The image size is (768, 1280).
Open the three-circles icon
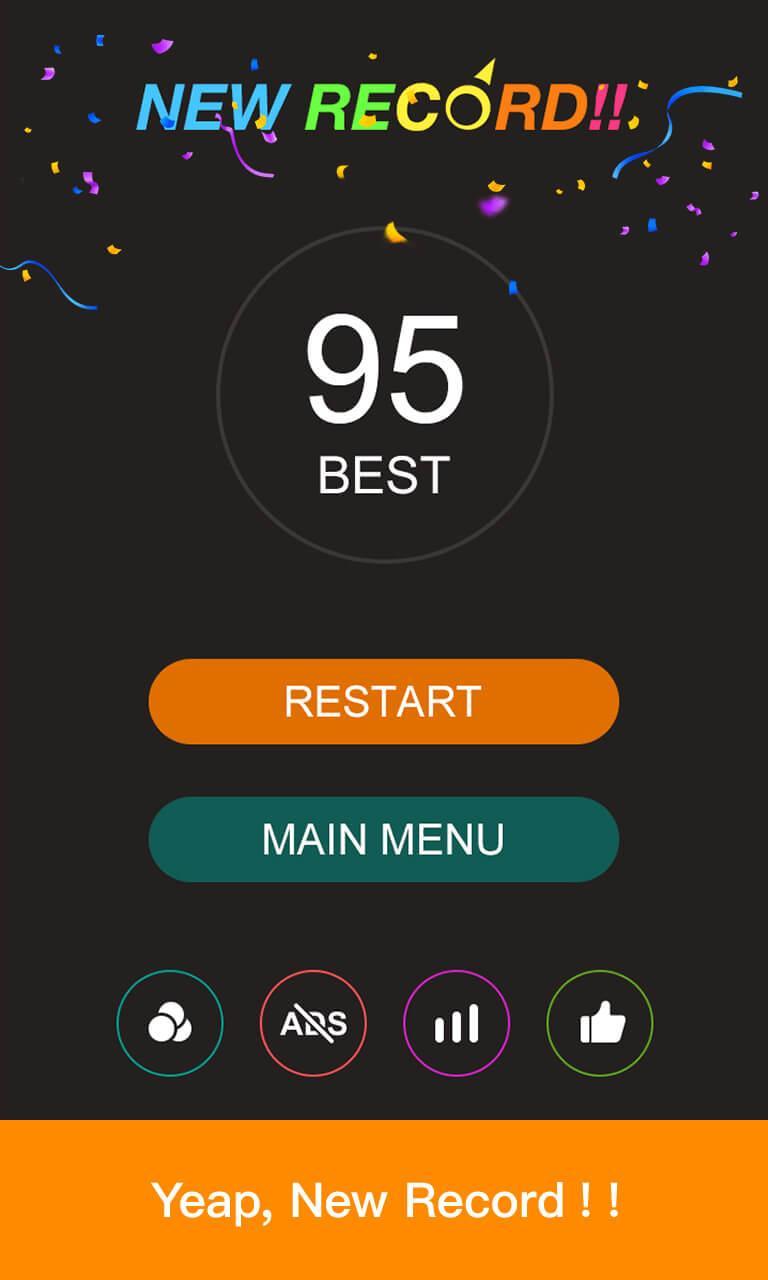170,1023
